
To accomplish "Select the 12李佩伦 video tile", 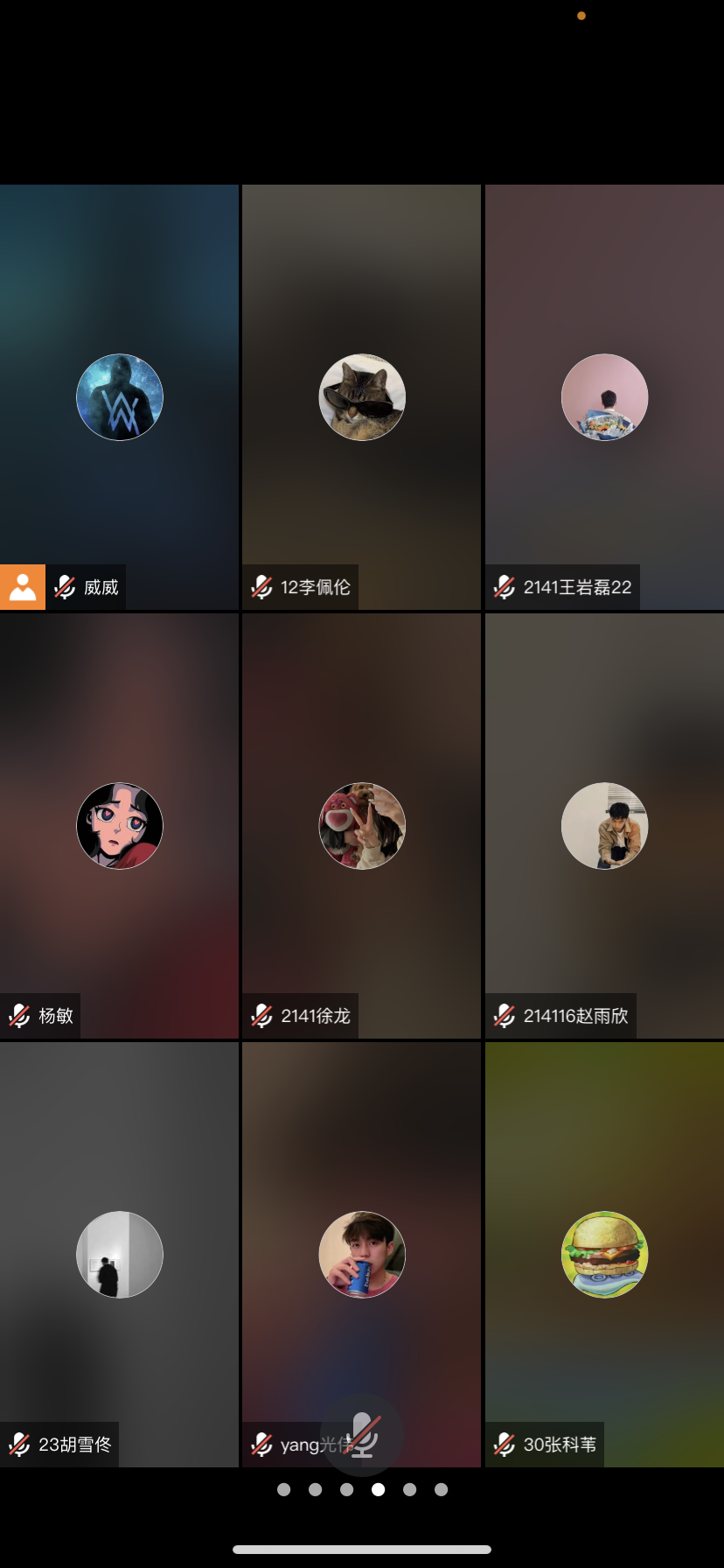I will [x=362, y=397].
